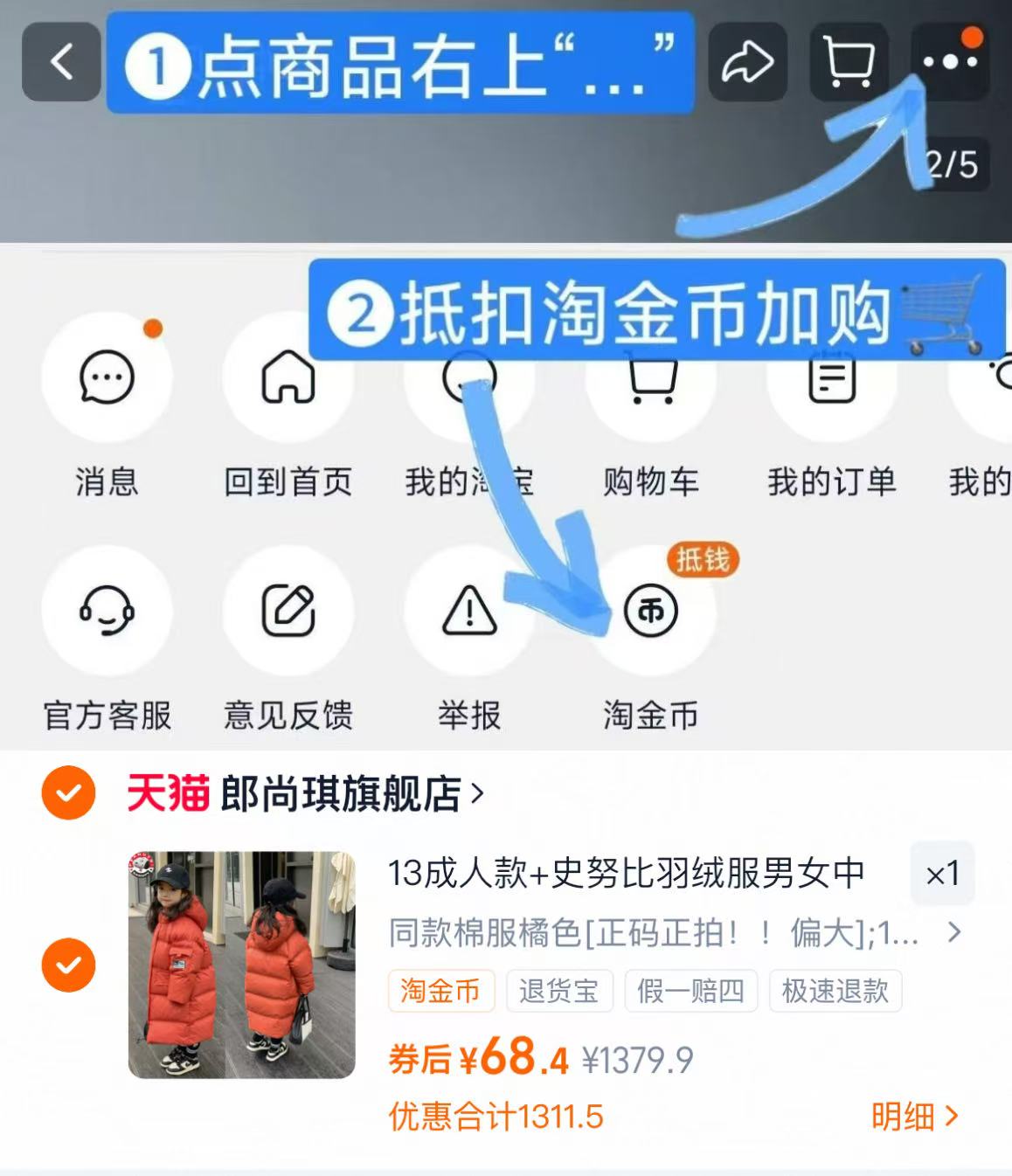Screen dimensions: 1012x1176
Task: Open the shopping cart in the top bar
Action: [846, 62]
